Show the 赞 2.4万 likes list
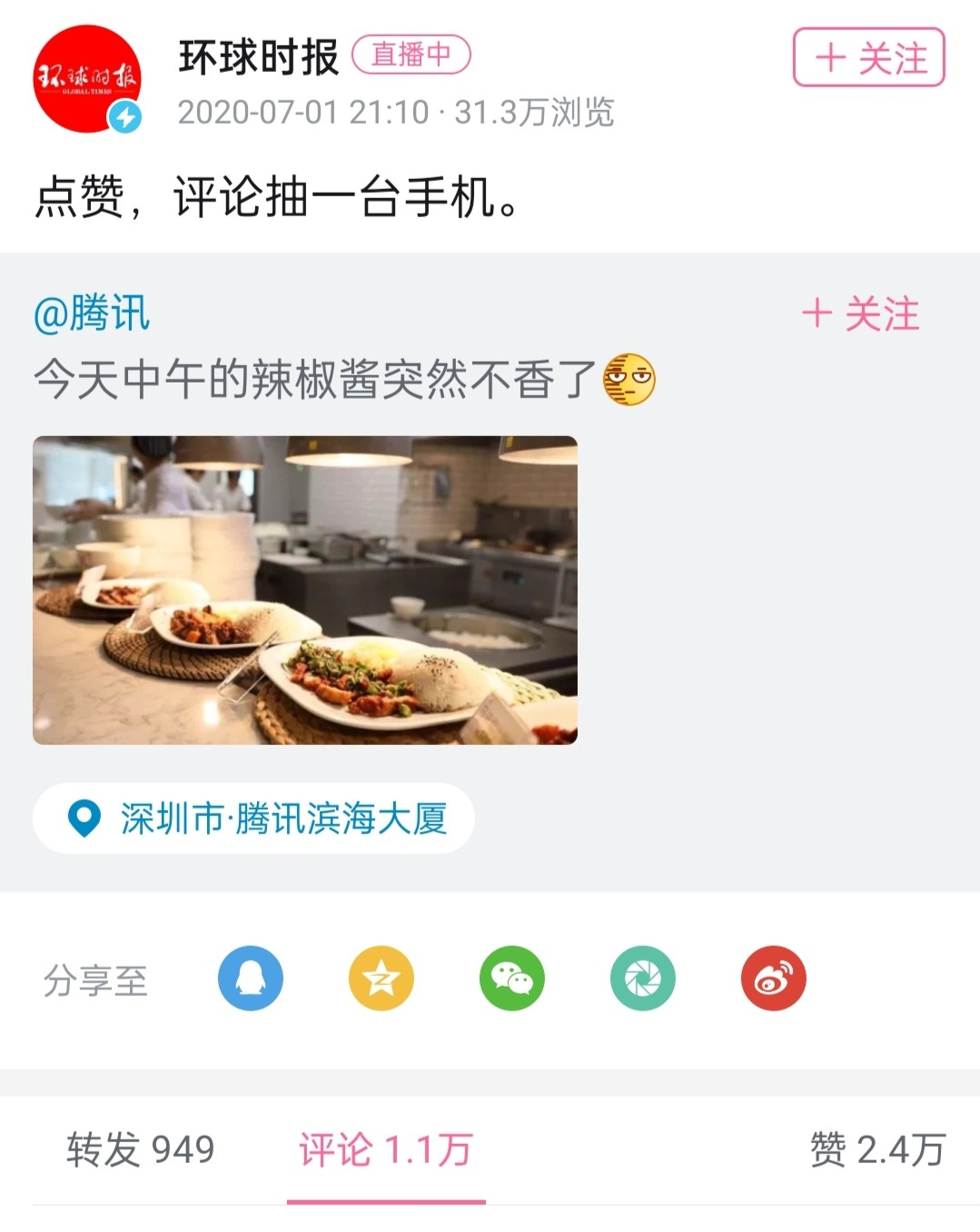The height and width of the screenshot is (1232, 980). point(876,1150)
